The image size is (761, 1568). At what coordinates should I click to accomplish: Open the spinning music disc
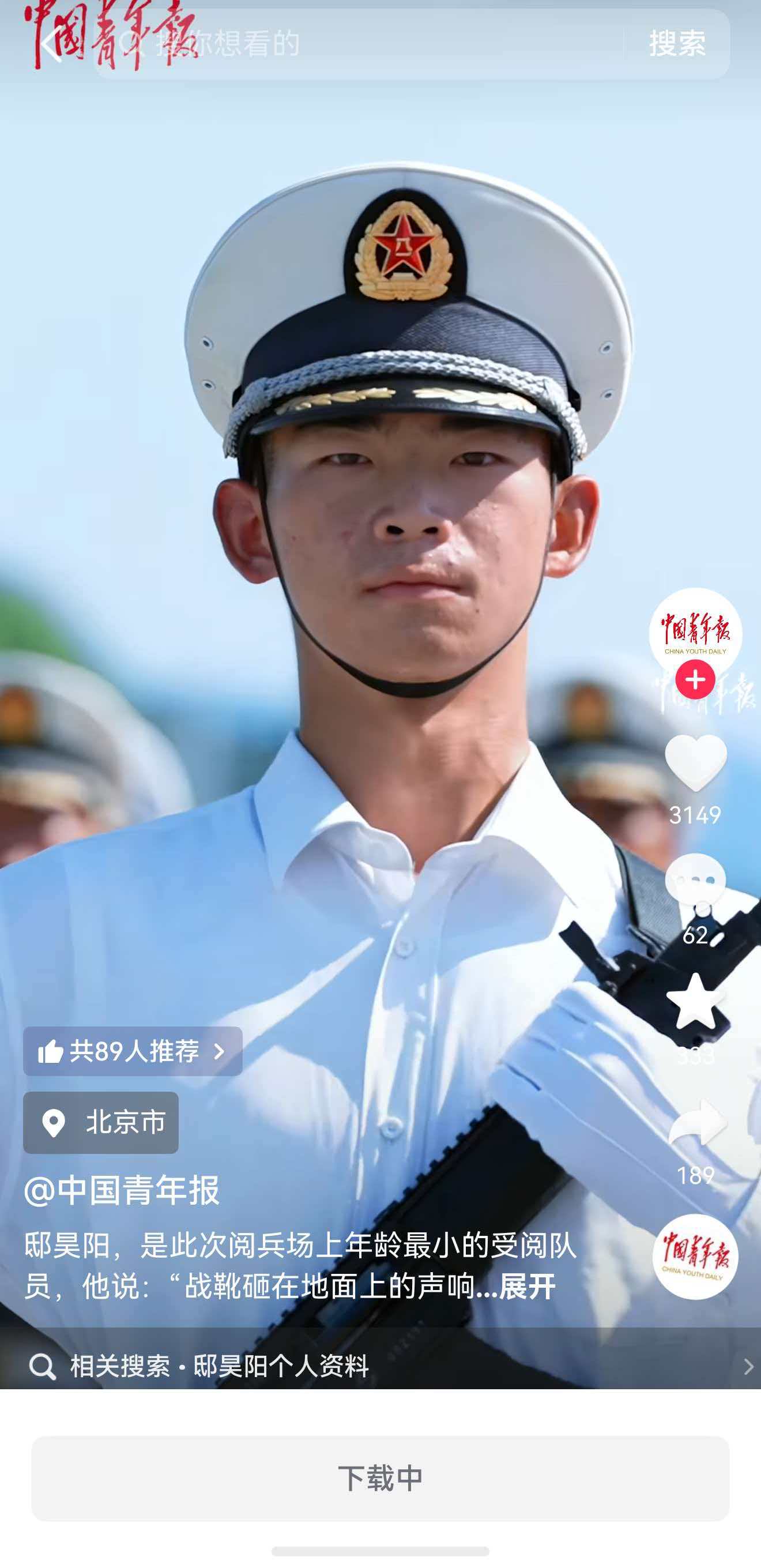pos(695,1257)
